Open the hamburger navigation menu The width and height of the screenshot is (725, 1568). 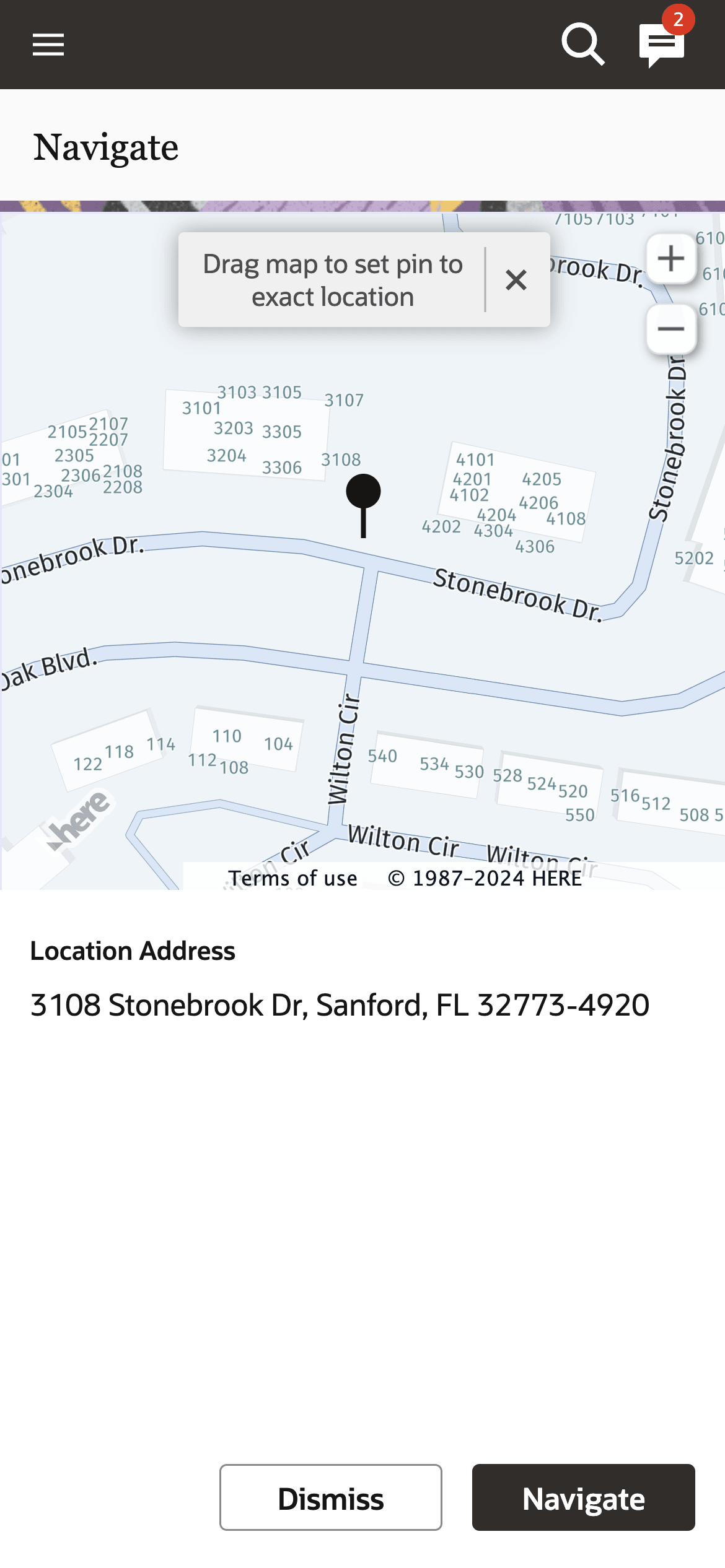point(48,45)
